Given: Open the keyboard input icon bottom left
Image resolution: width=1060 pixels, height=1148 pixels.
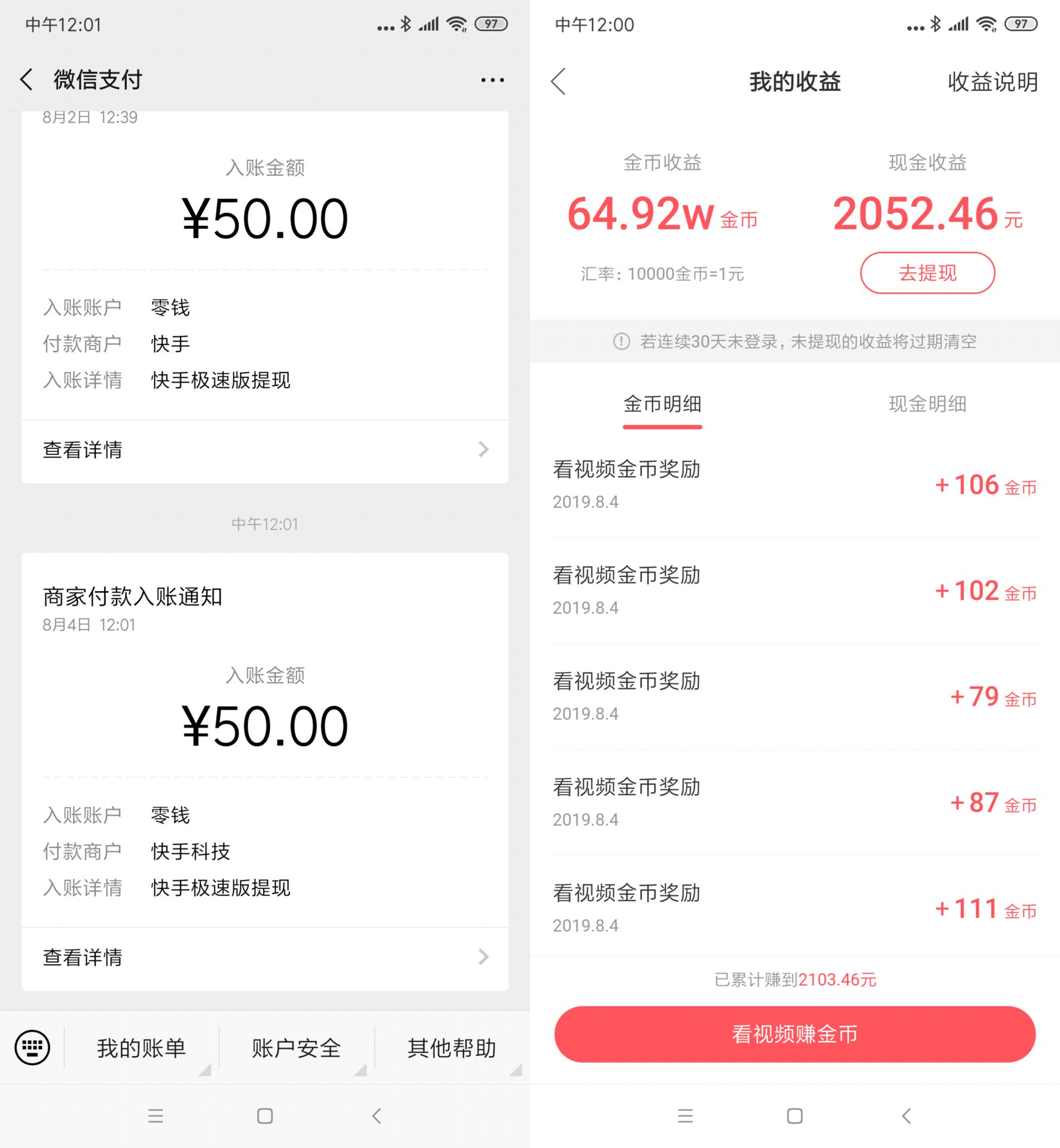Looking at the screenshot, I should coord(33,1048).
